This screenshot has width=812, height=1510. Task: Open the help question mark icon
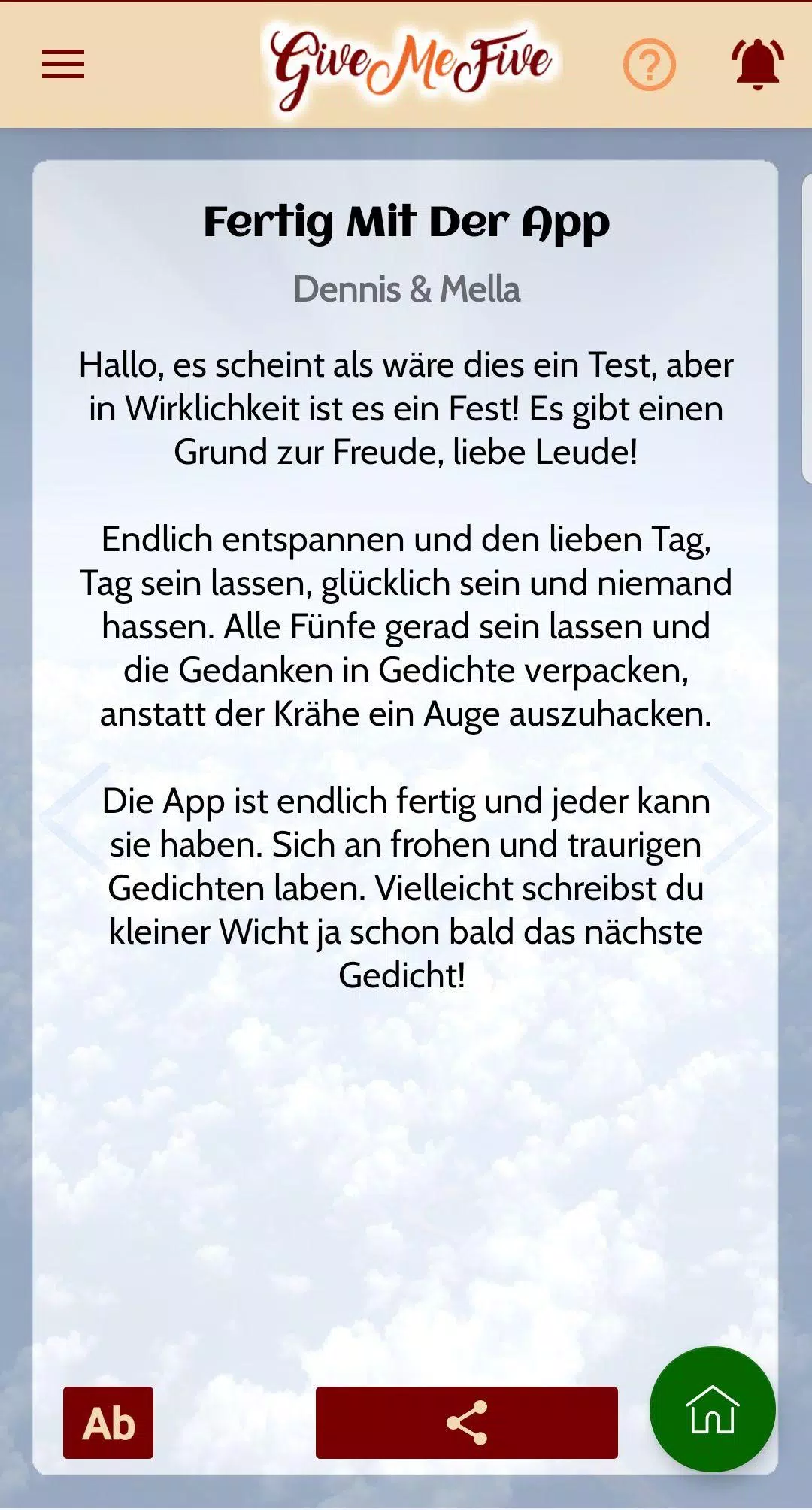[650, 65]
